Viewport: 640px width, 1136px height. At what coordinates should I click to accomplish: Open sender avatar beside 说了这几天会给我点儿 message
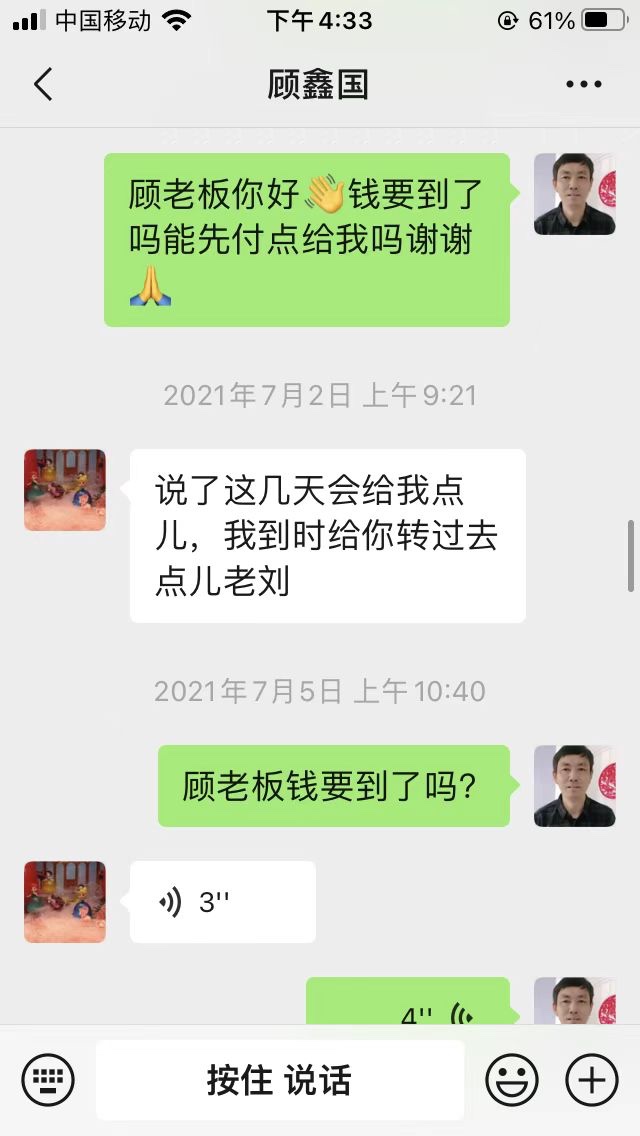pyautogui.click(x=65, y=490)
